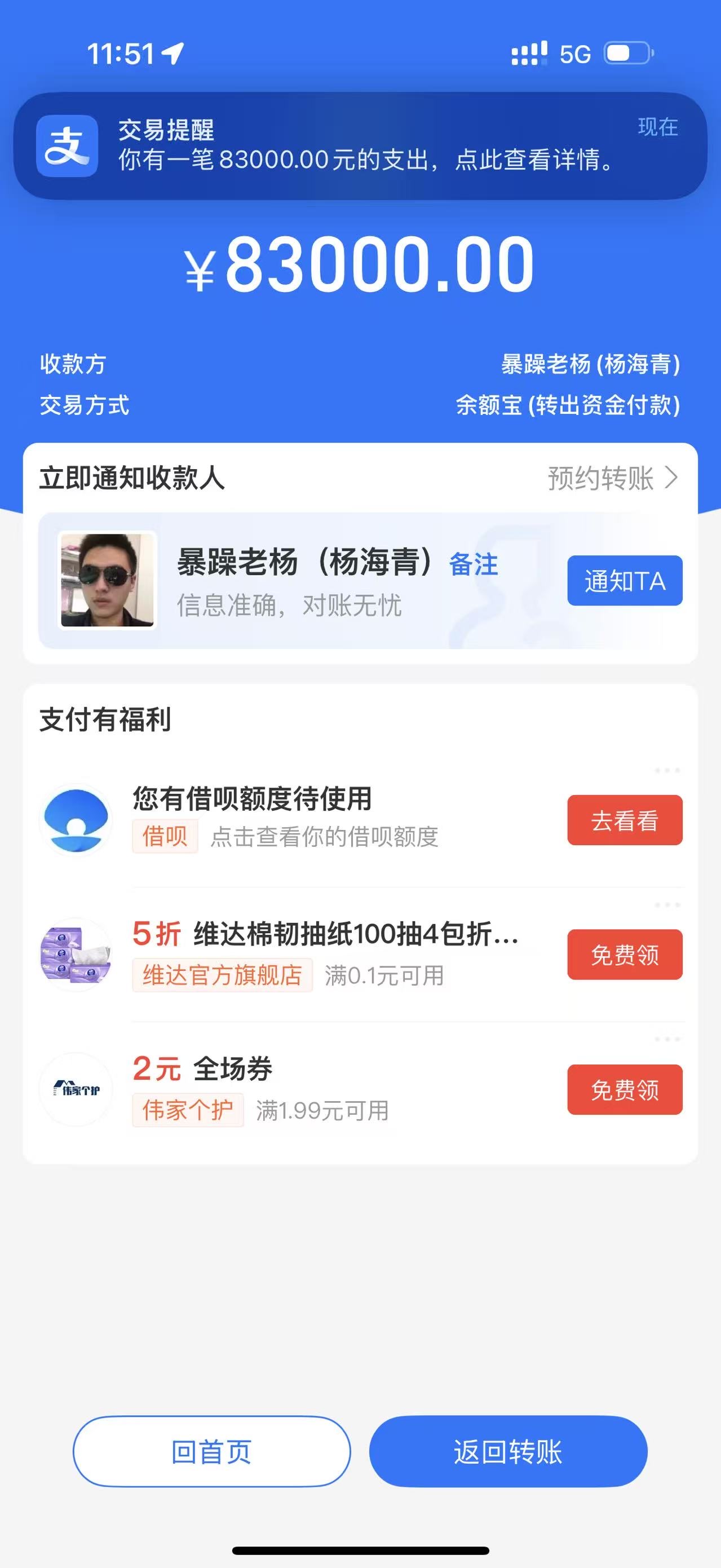
Task: Open the 交易提醒 notification banner
Action: [360, 146]
